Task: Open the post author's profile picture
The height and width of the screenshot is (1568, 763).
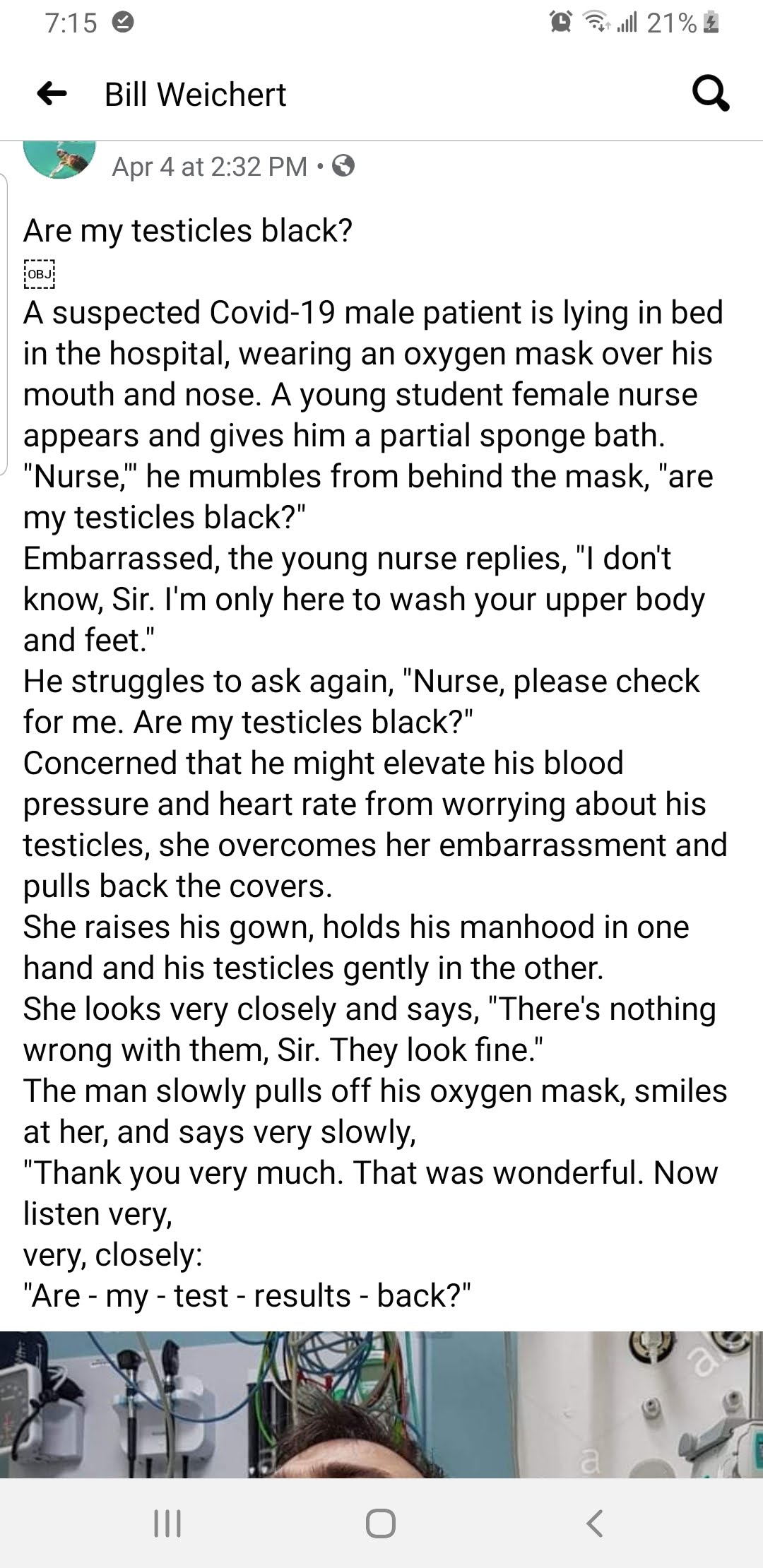Action: [60, 160]
